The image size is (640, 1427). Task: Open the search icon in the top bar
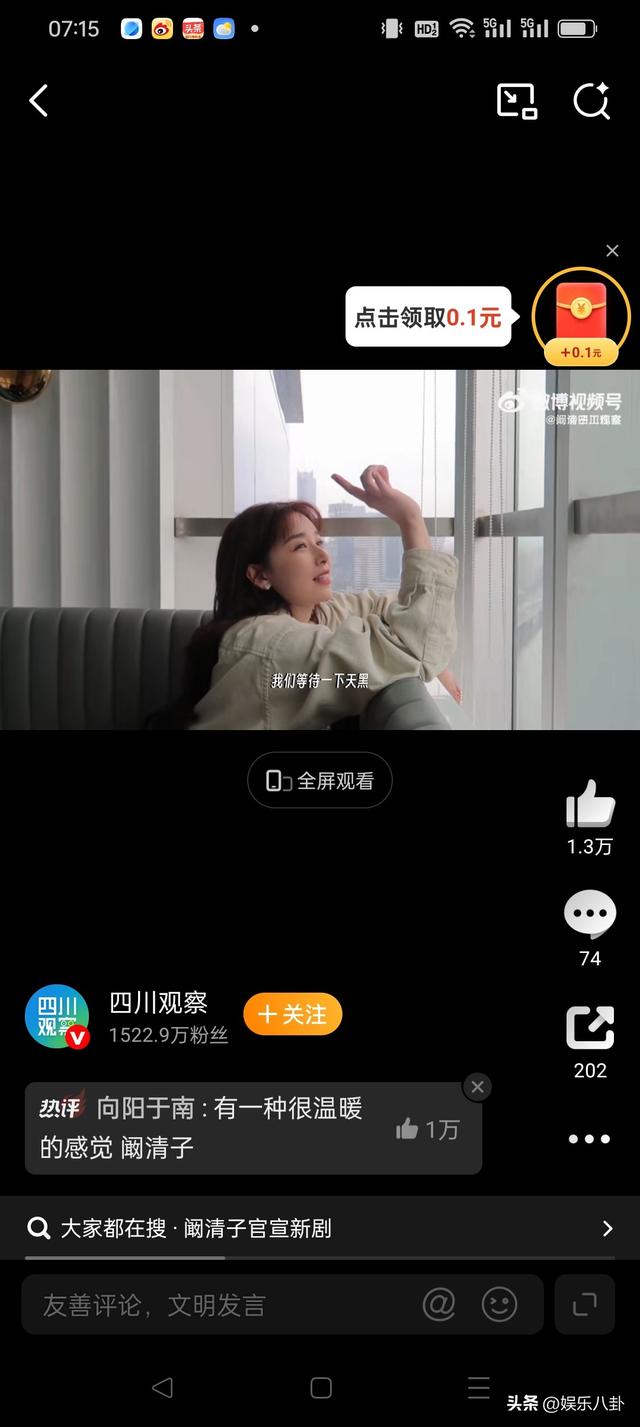point(591,101)
